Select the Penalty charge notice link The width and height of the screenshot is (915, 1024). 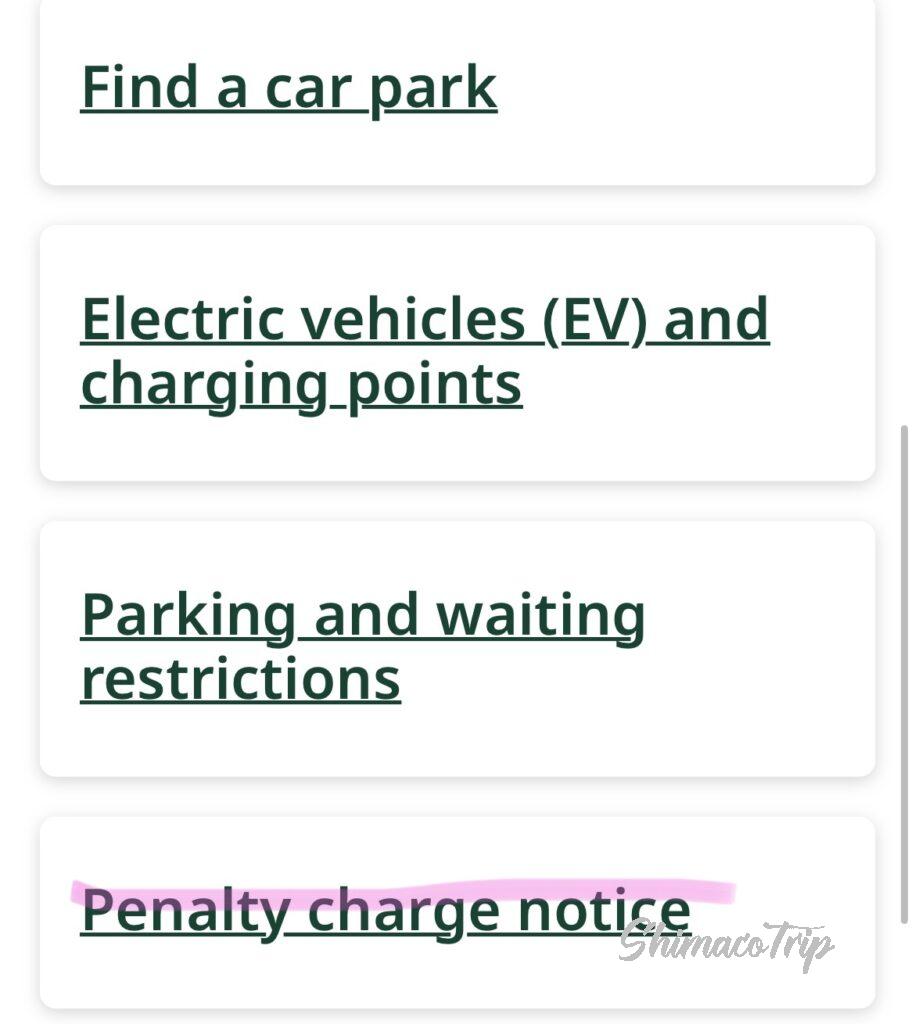(385, 911)
